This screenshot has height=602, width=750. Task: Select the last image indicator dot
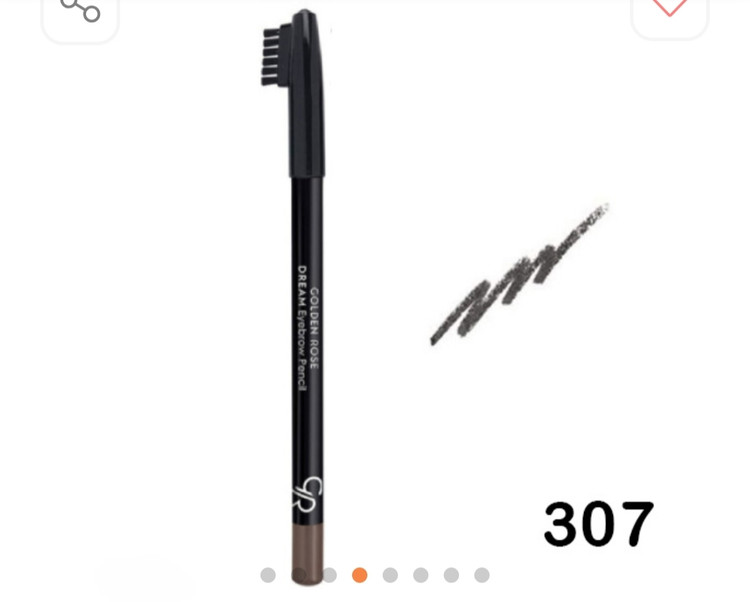pos(481,575)
